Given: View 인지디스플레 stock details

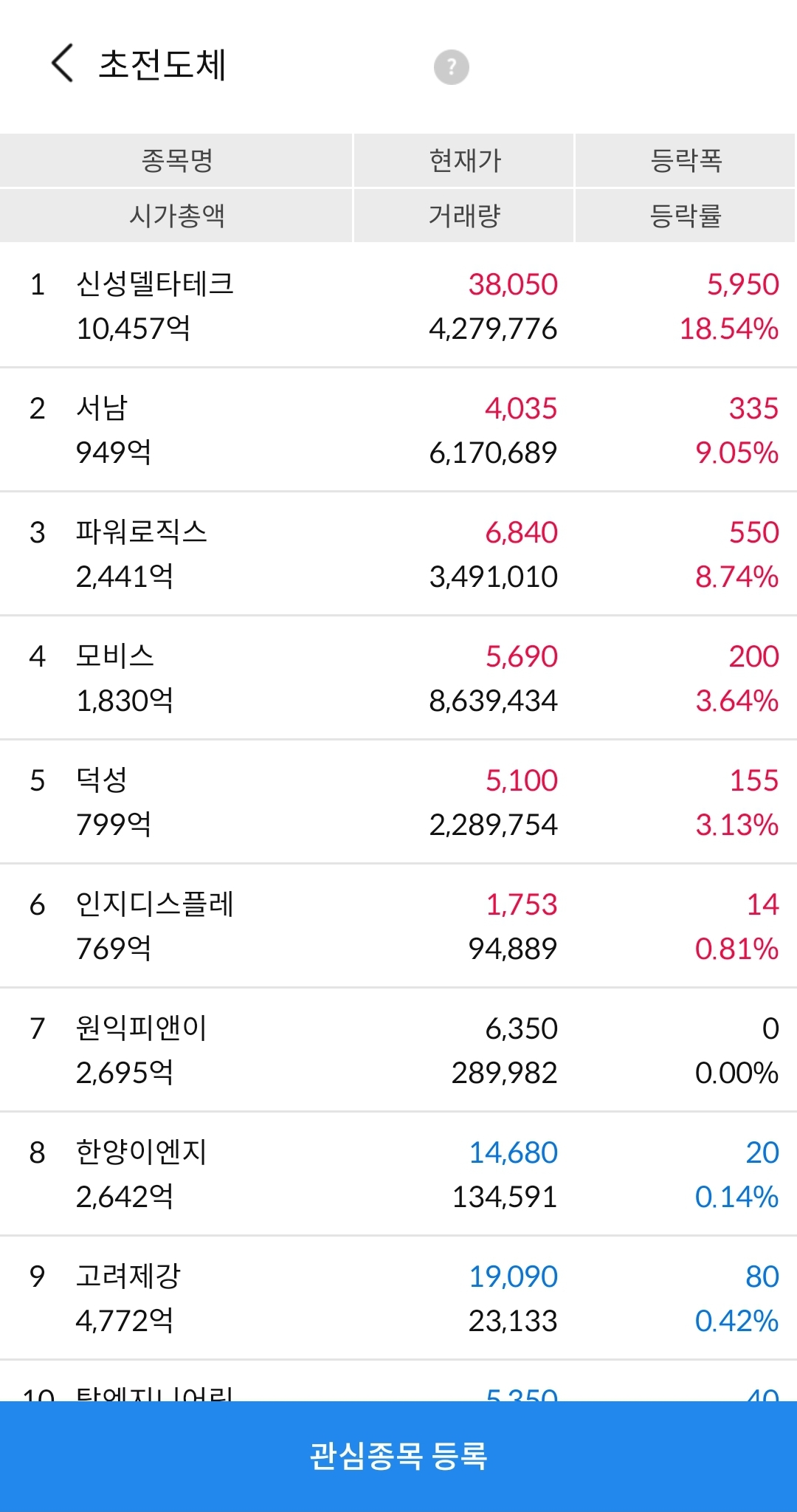Looking at the screenshot, I should pyautogui.click(x=398, y=926).
